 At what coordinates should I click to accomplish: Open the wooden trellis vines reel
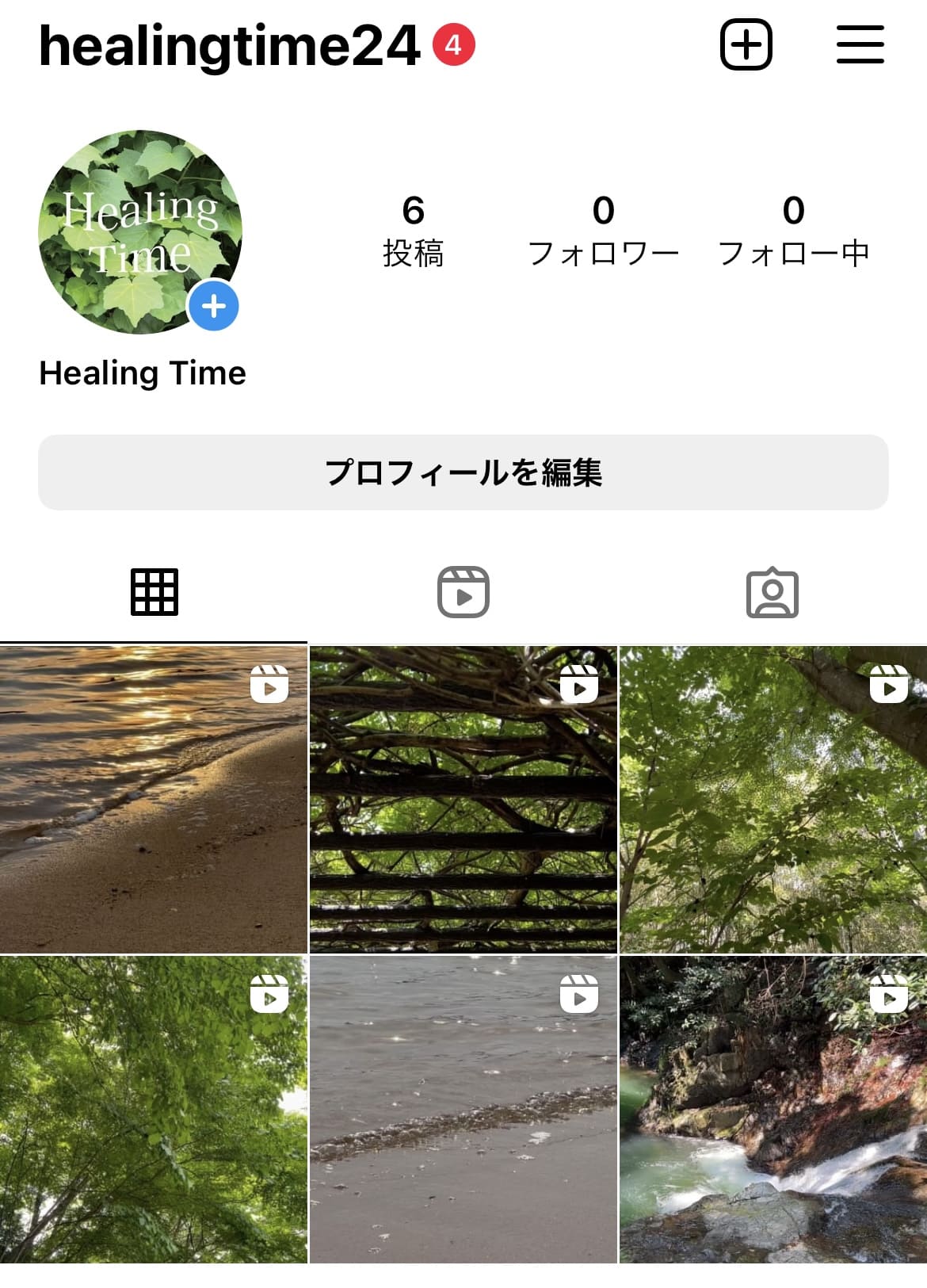(x=463, y=799)
